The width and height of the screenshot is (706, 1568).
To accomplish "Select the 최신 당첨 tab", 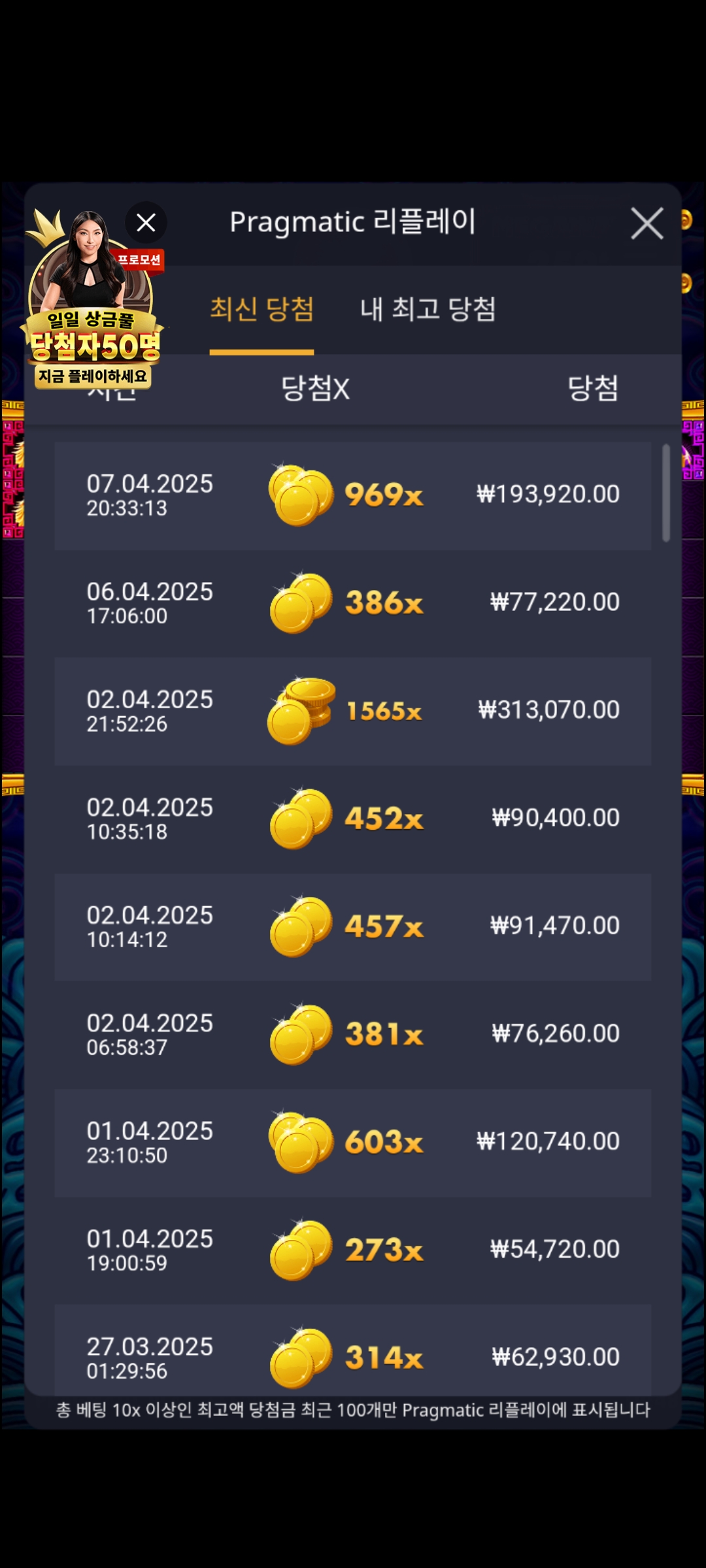I will point(261,310).
